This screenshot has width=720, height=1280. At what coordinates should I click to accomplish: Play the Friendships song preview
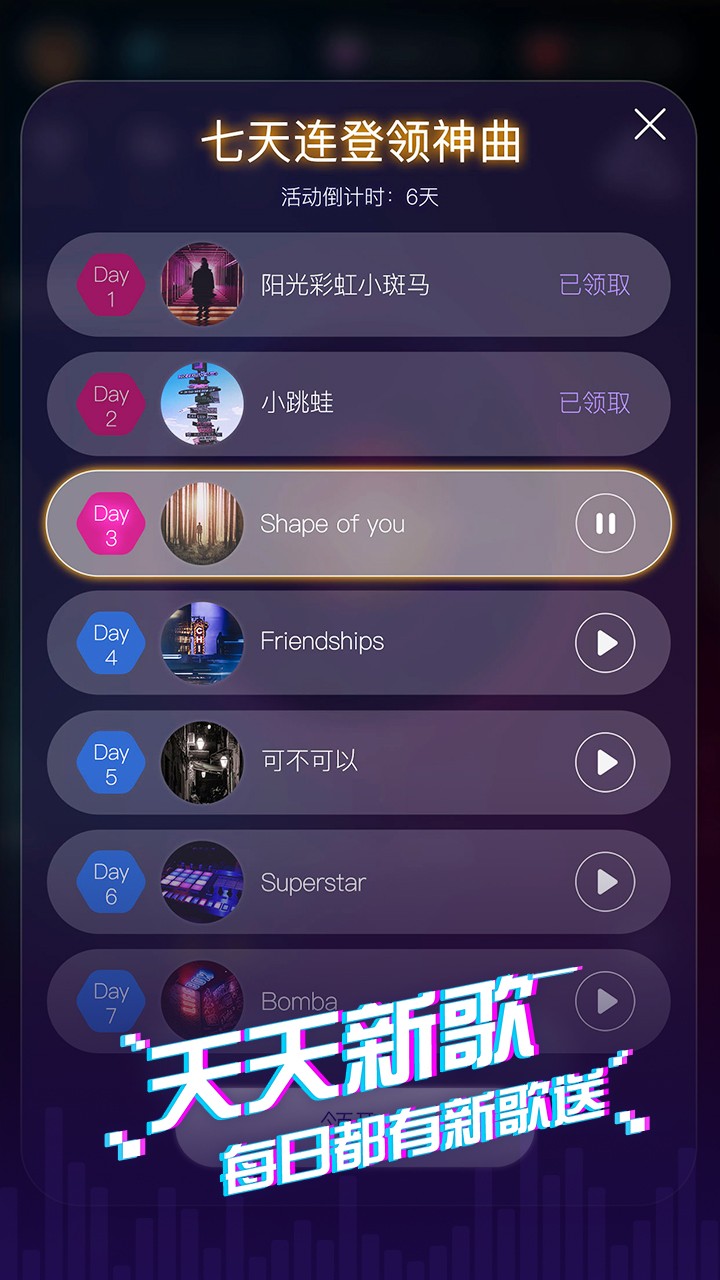point(604,642)
